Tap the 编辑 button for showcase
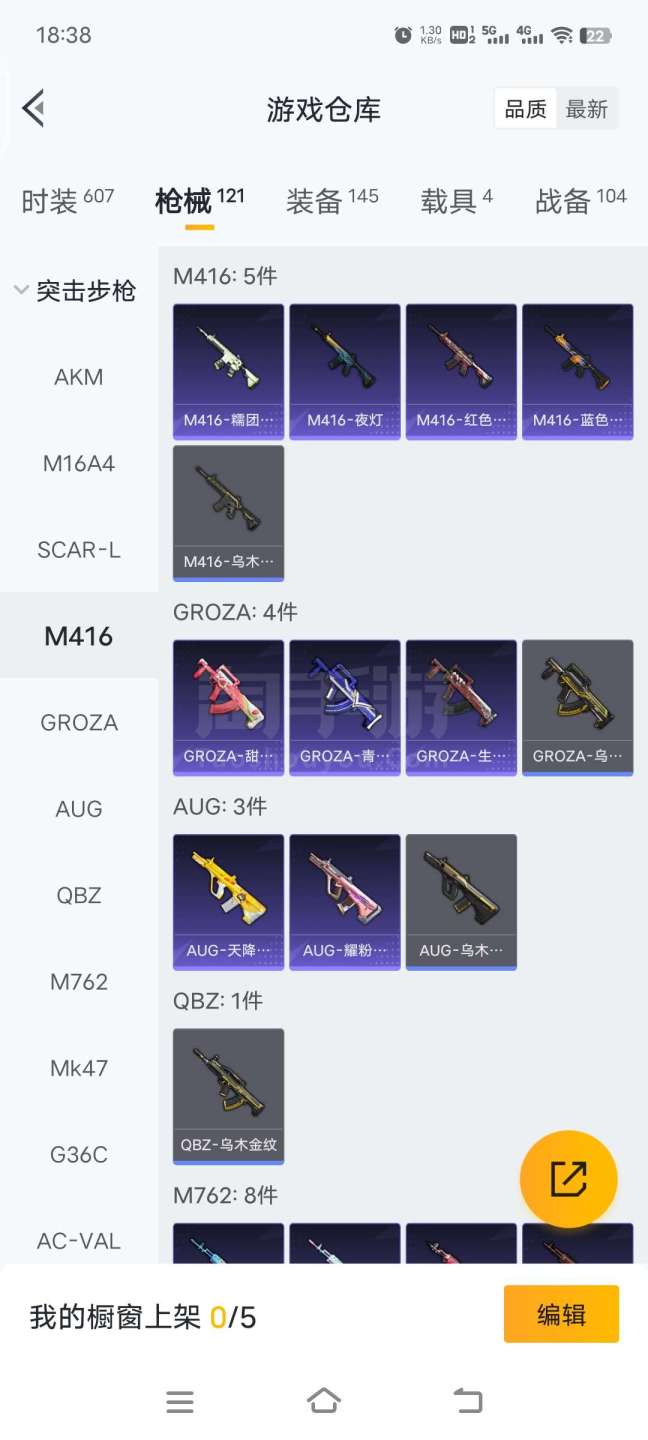 561,1314
